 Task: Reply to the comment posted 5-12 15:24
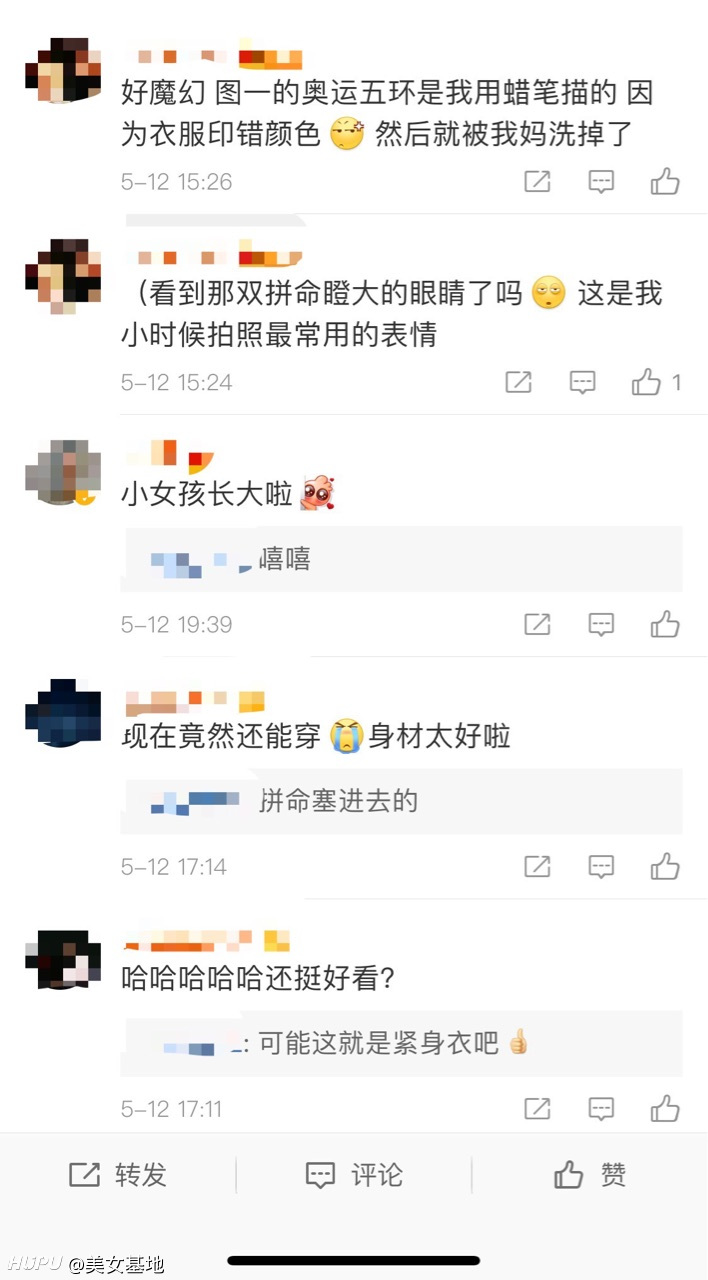pyautogui.click(x=582, y=382)
